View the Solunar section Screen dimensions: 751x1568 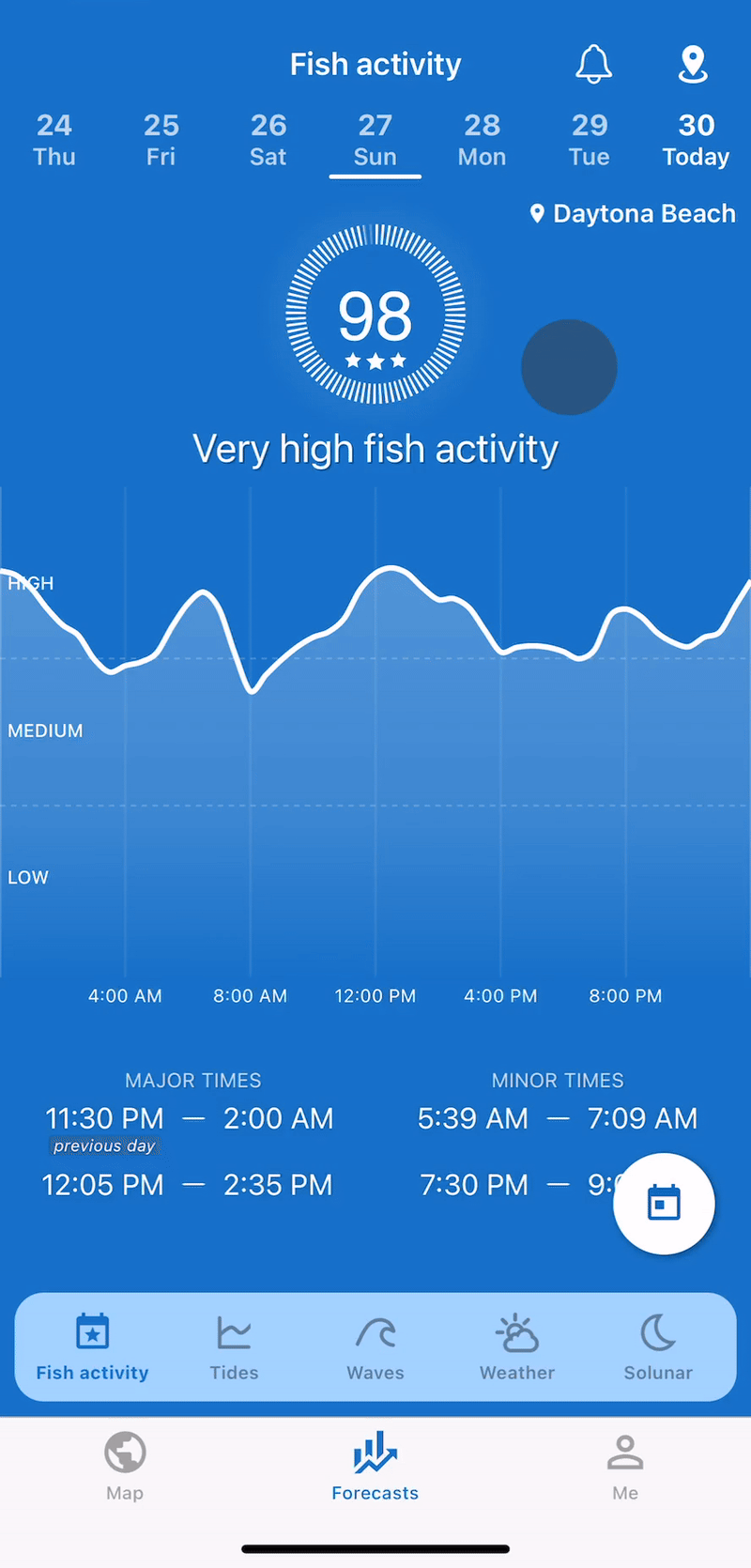658,1347
